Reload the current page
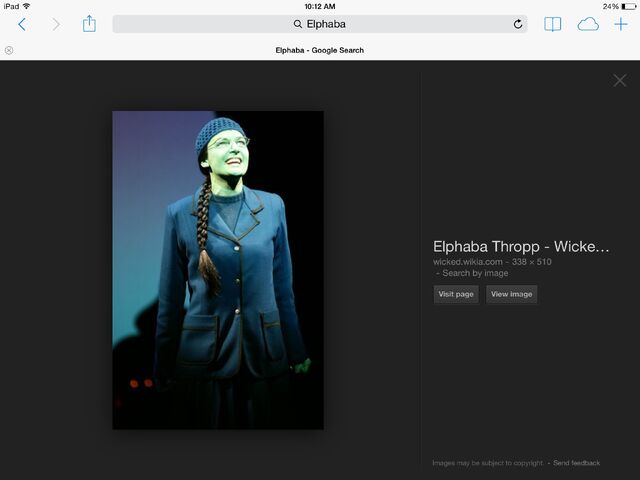640x480 pixels. point(518,24)
